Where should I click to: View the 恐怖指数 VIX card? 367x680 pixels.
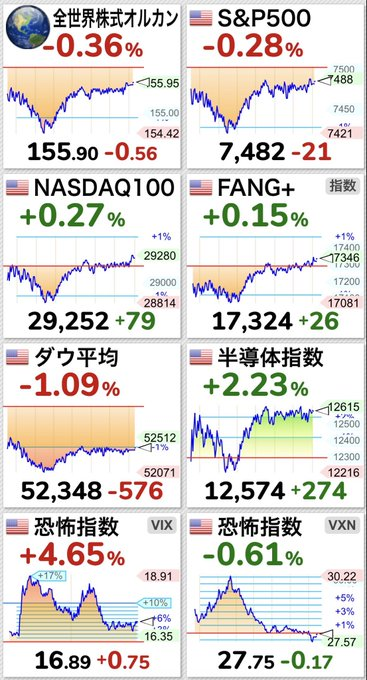click(x=92, y=596)
